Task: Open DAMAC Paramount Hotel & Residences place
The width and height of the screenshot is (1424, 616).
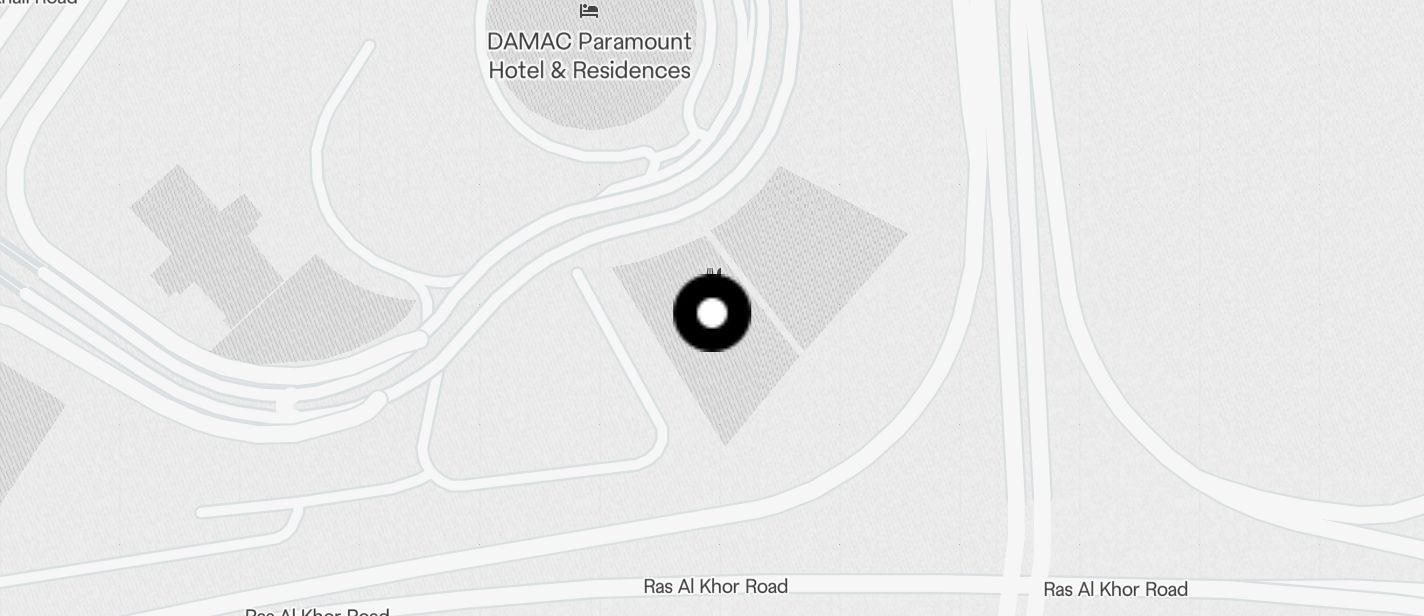Action: point(589,54)
